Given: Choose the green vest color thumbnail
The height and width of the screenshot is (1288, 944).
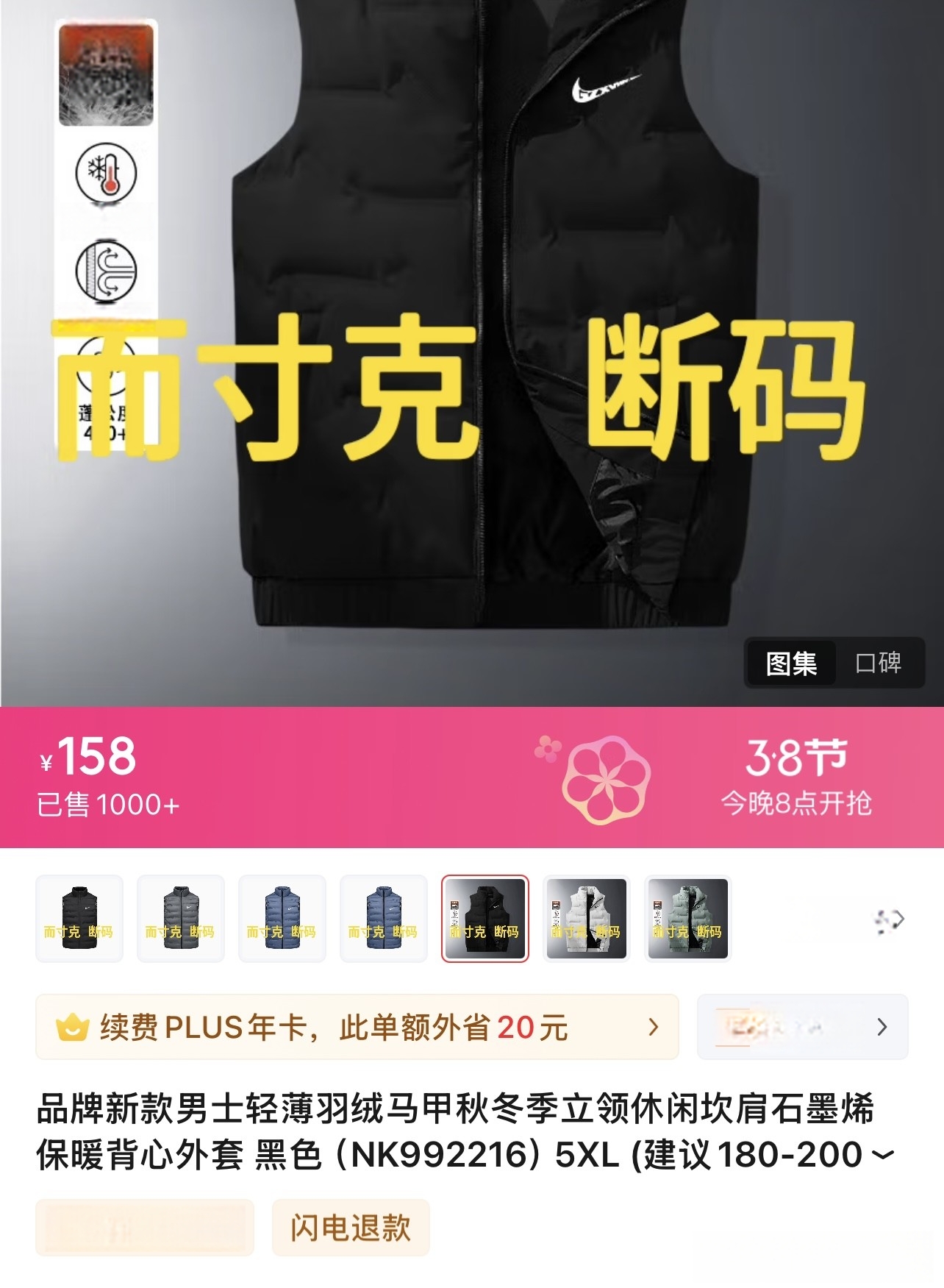Looking at the screenshot, I should tap(687, 918).
